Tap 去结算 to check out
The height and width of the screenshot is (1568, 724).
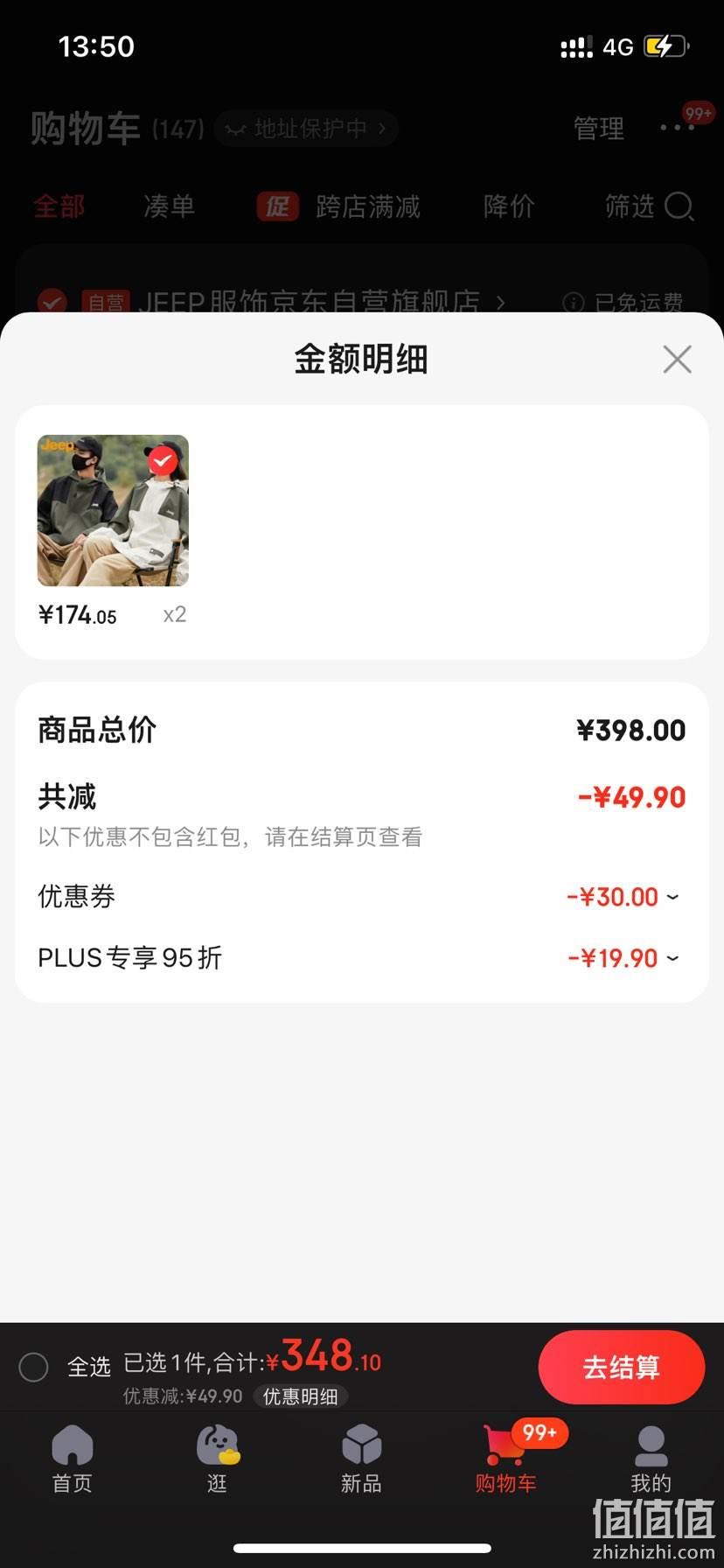[622, 1368]
